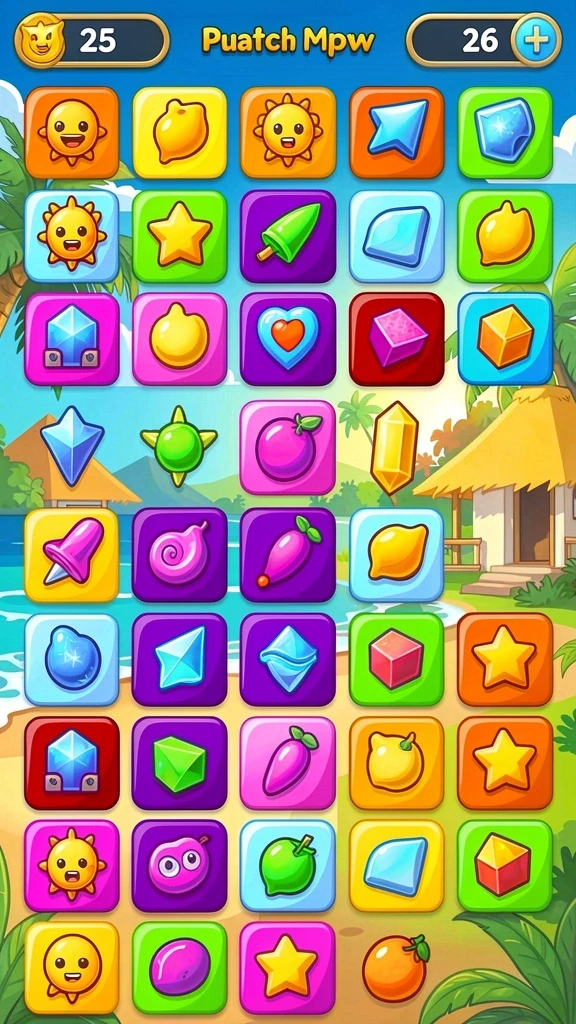Select the blue arrow gem on orange tile
Viewport: 576px width, 1024px height.
pyautogui.click(x=396, y=133)
